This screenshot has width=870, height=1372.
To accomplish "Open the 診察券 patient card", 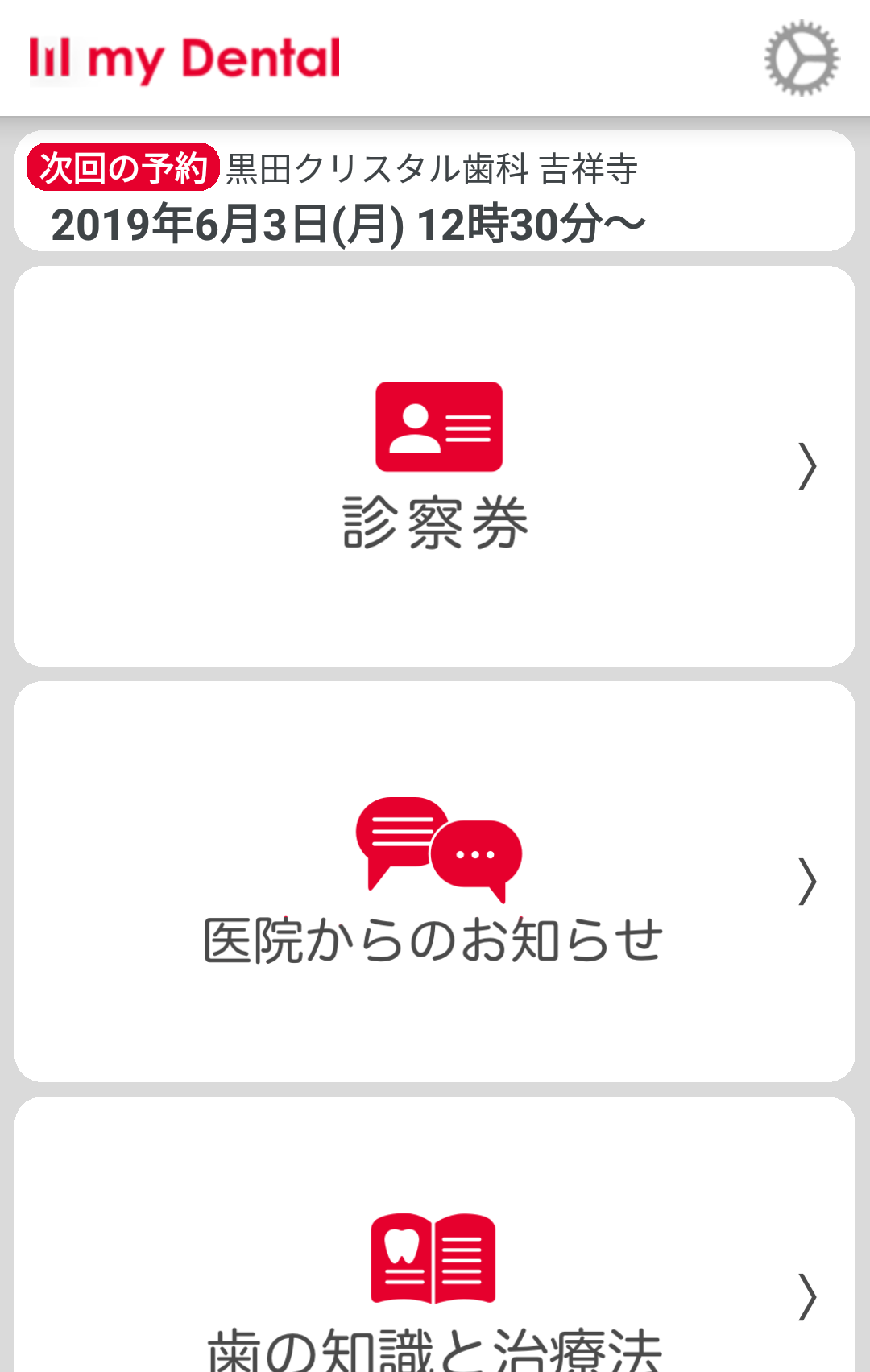I will pyautogui.click(x=435, y=466).
